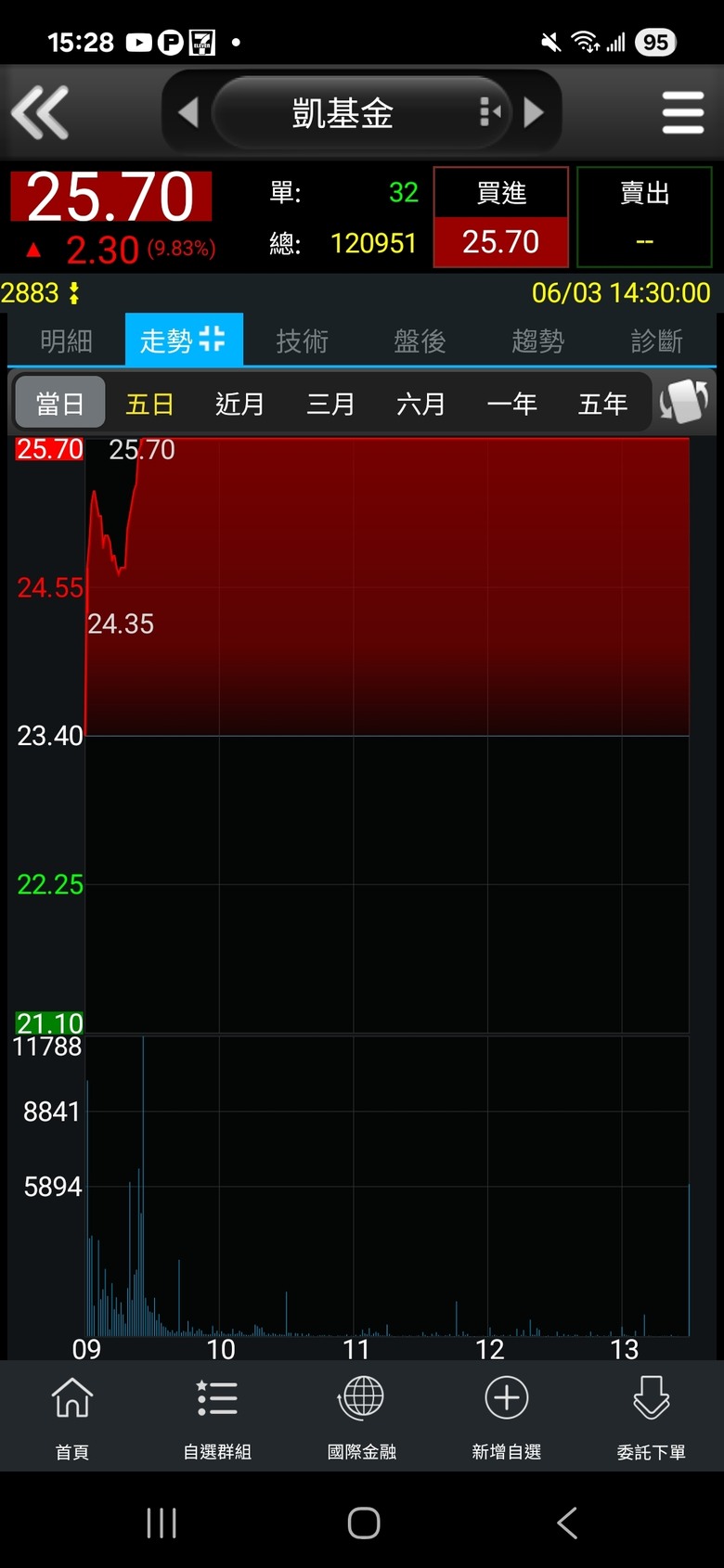Viewport: 724px width, 1568px height.
Task: Show the 三月 three-month chart
Action: [x=330, y=404]
